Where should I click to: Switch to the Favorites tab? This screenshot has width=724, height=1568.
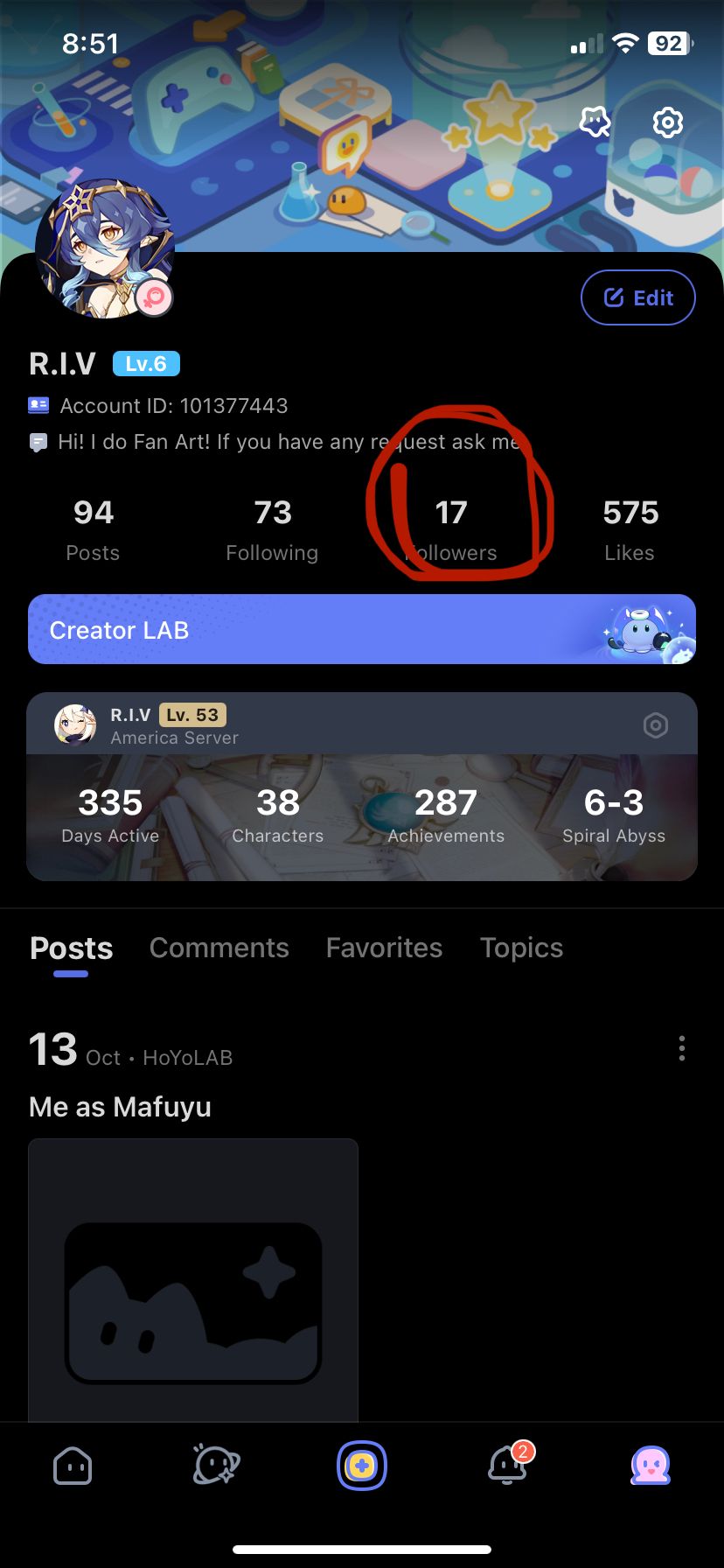coord(384,948)
